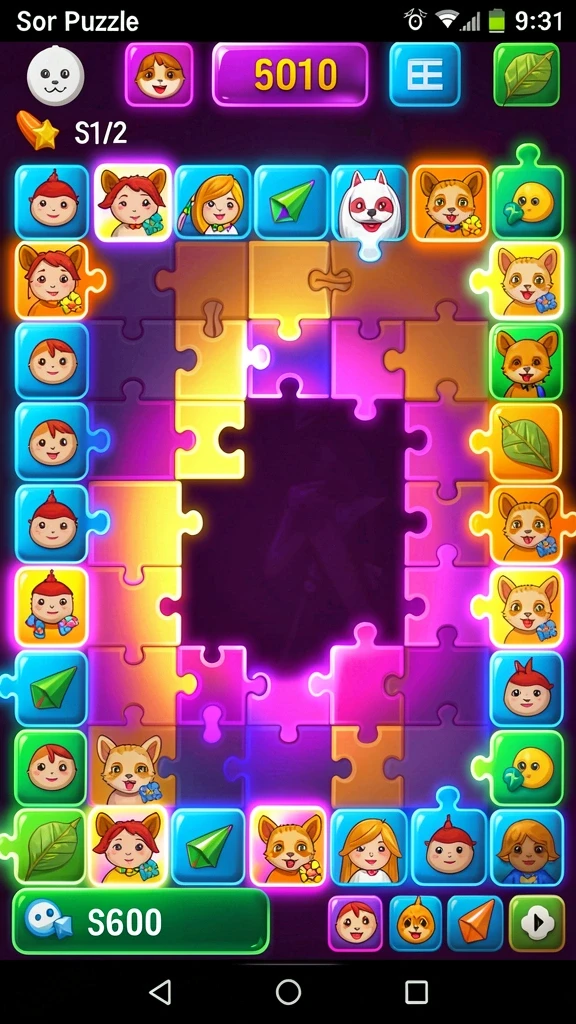Select the purple character button beside the score
The width and height of the screenshot is (576, 1024).
pyautogui.click(x=159, y=74)
